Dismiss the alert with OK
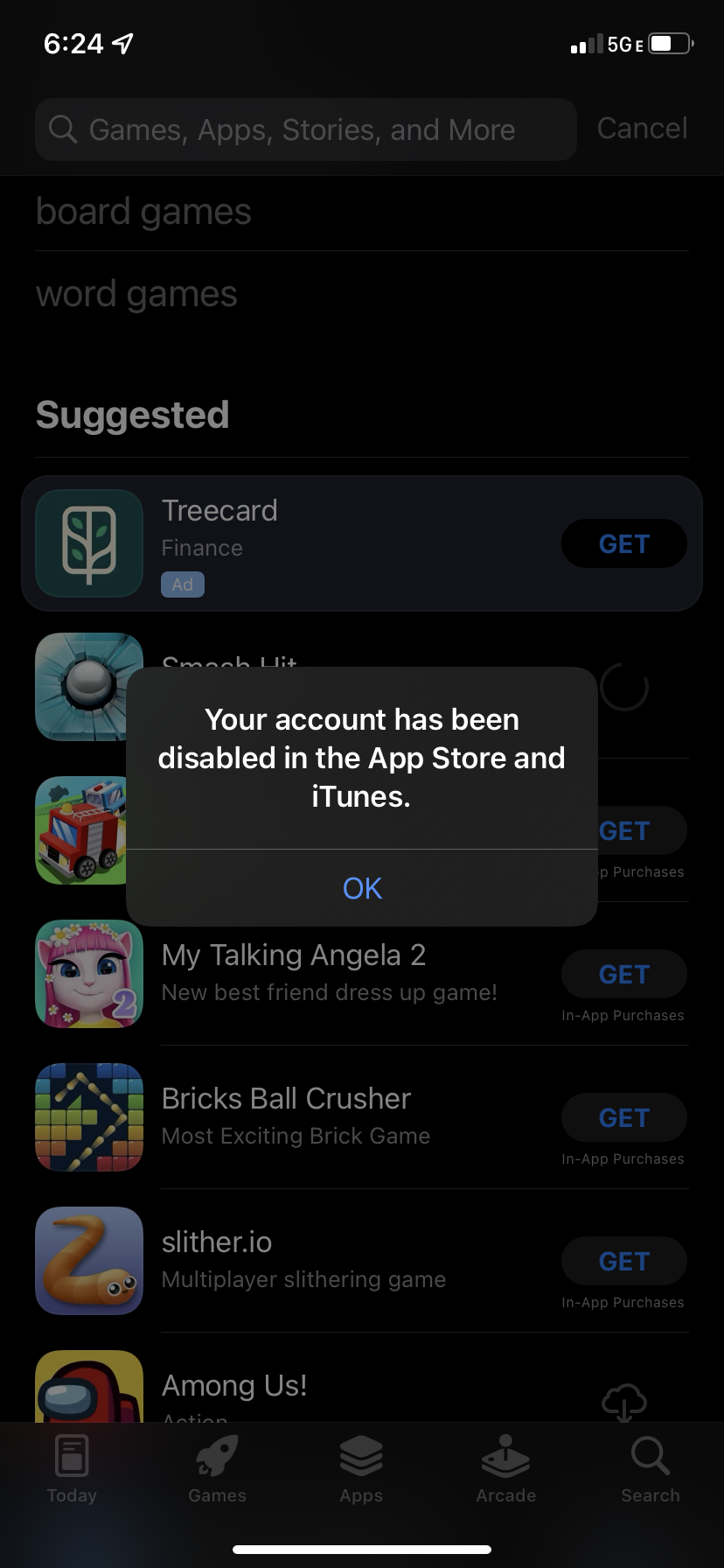Image resolution: width=724 pixels, height=1568 pixels. click(x=362, y=888)
